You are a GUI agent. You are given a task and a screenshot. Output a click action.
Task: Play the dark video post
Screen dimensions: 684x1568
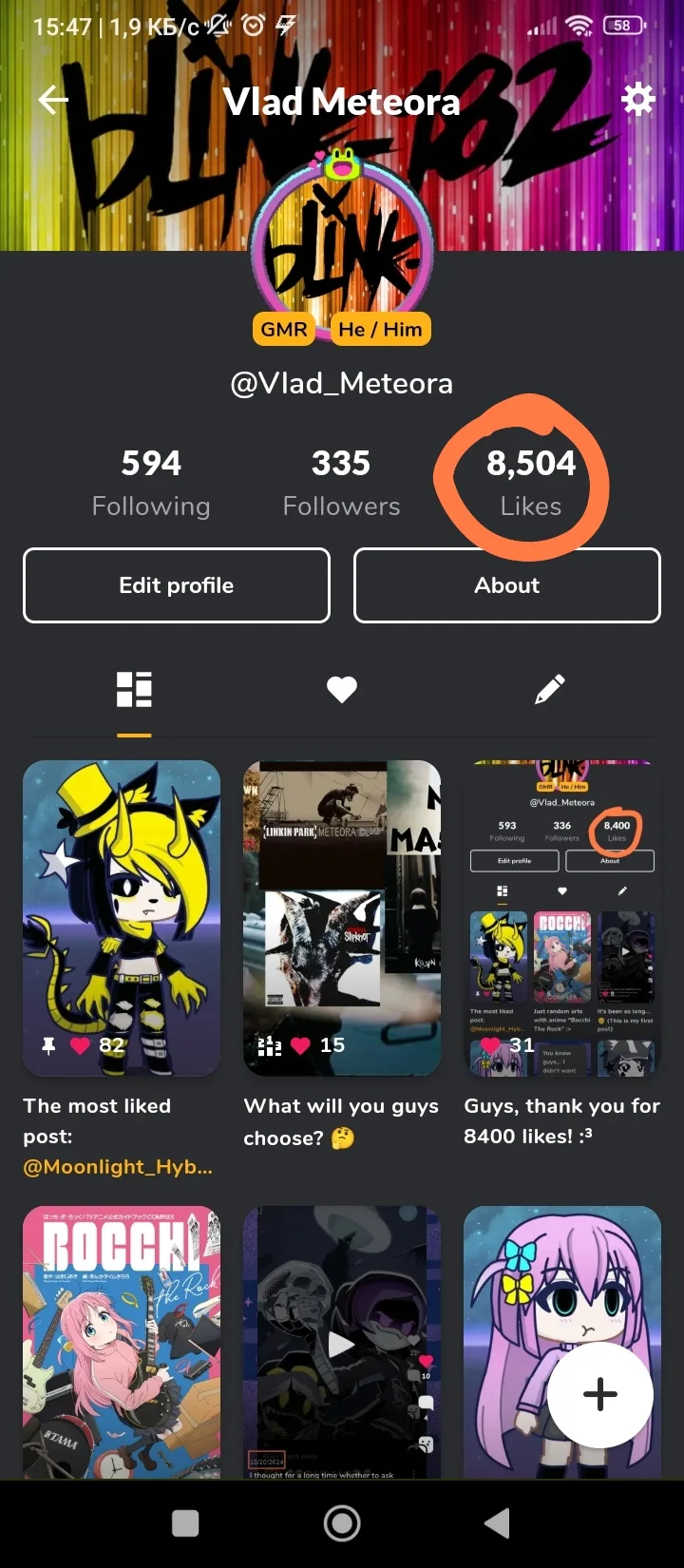pos(342,1344)
